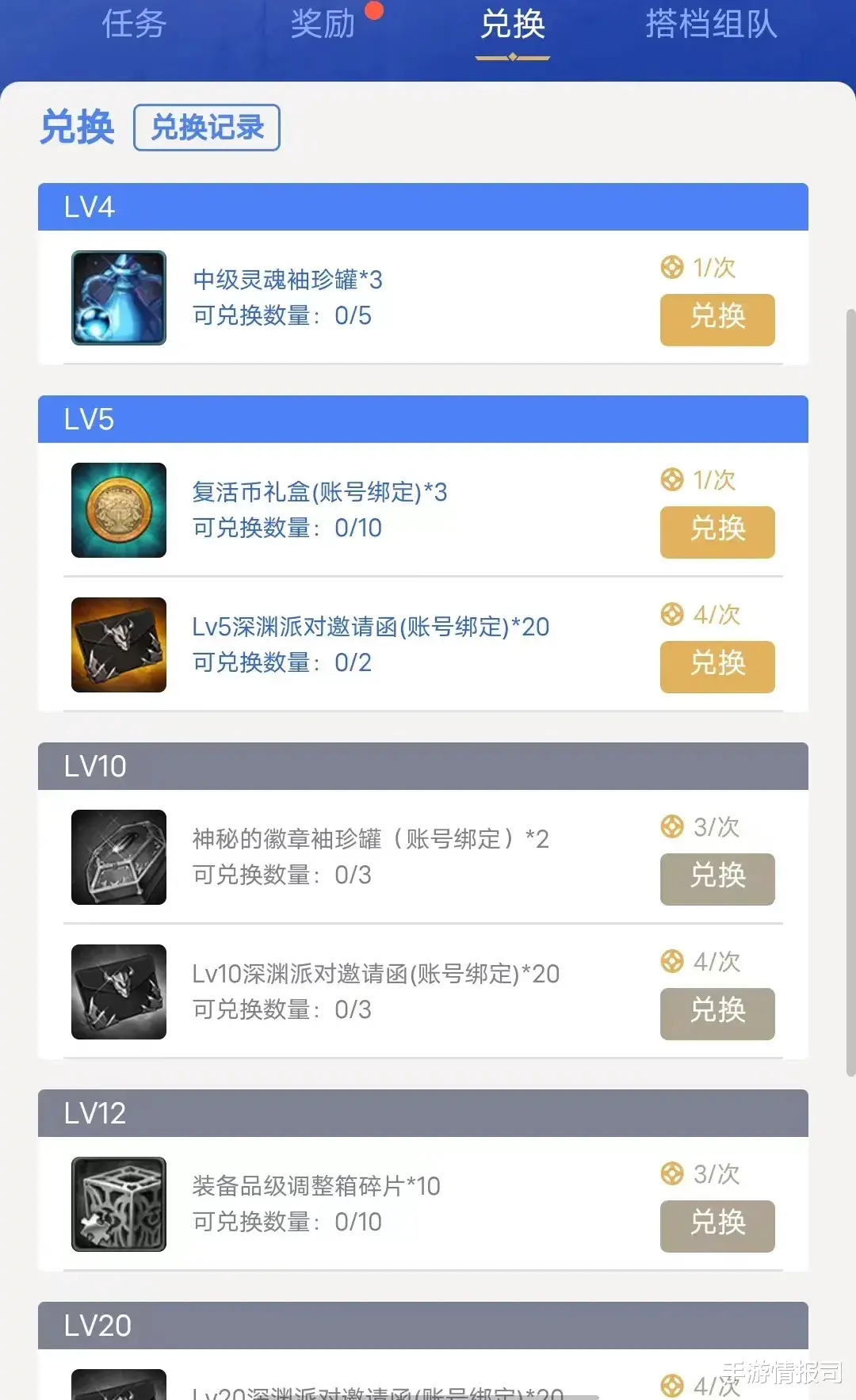Go to the 搭档组队 tab

[x=710, y=25]
